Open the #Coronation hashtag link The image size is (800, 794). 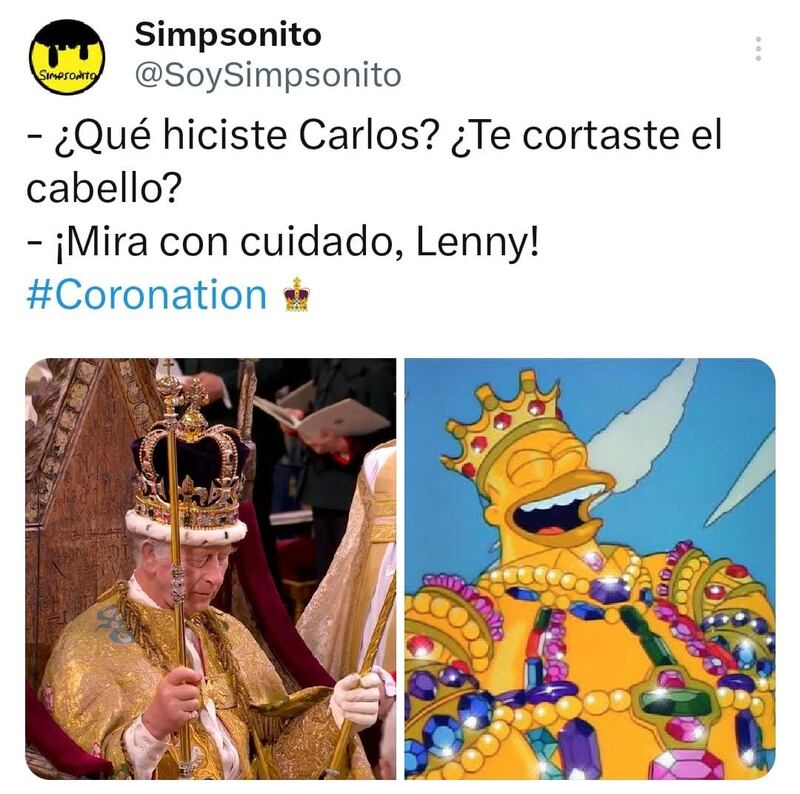pyautogui.click(x=146, y=295)
